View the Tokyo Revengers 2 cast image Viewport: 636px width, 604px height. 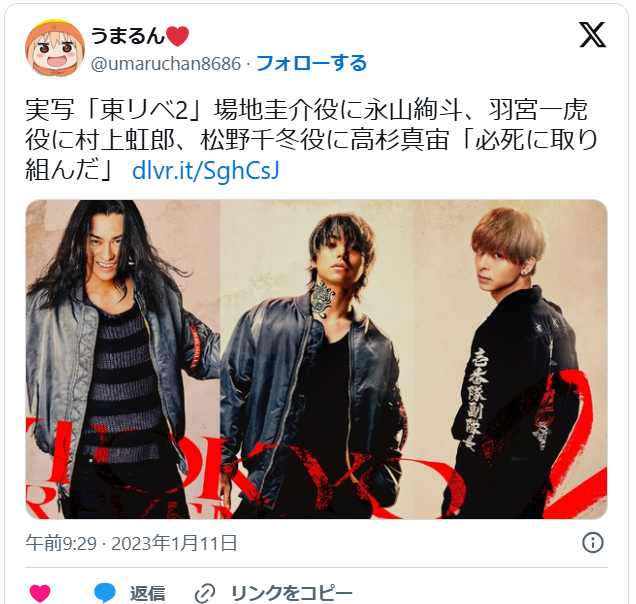pyautogui.click(x=316, y=359)
